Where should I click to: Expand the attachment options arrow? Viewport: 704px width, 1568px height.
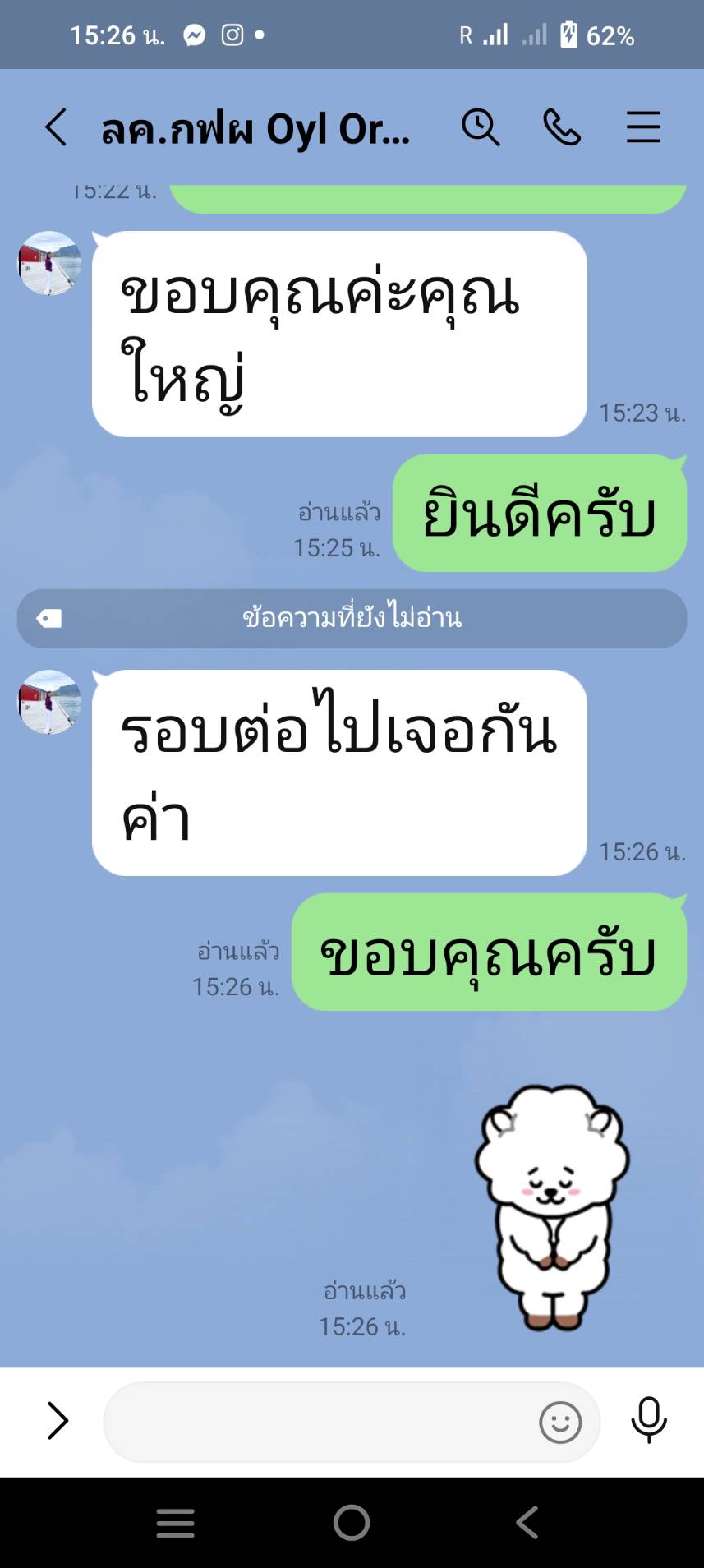(58, 1420)
